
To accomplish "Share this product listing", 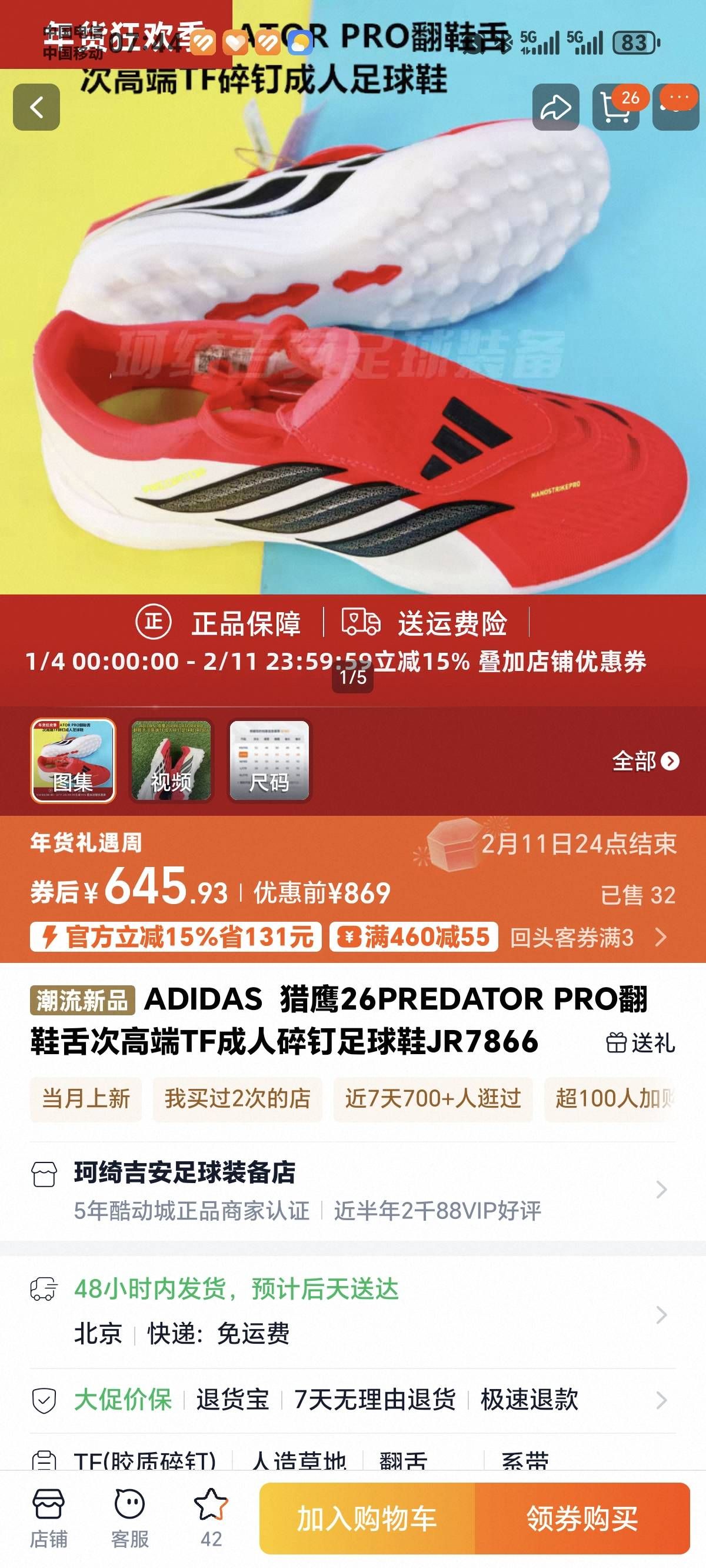I will 555,107.
